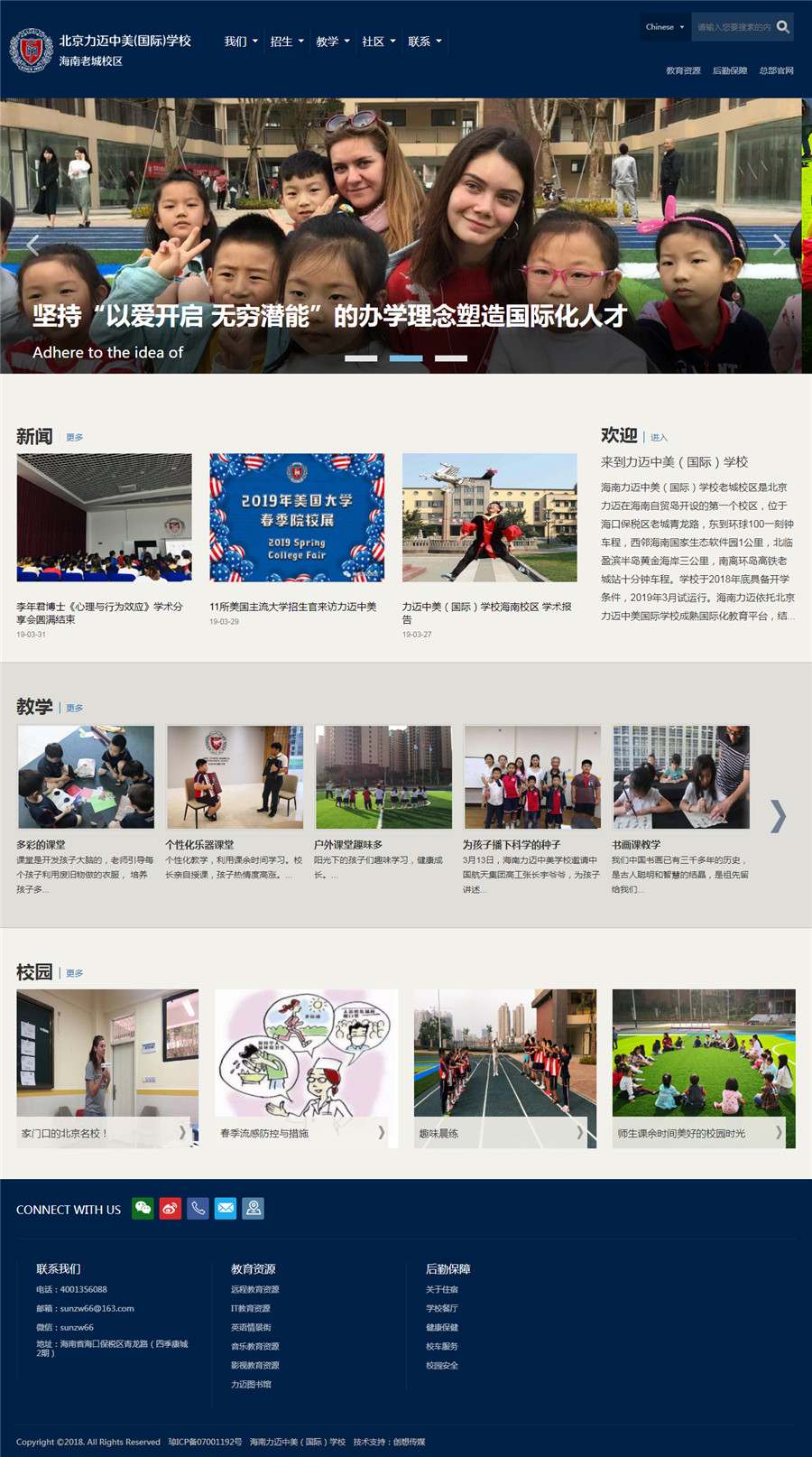812x1457 pixels.
Task: Open the Weibo social icon
Action: (171, 1209)
